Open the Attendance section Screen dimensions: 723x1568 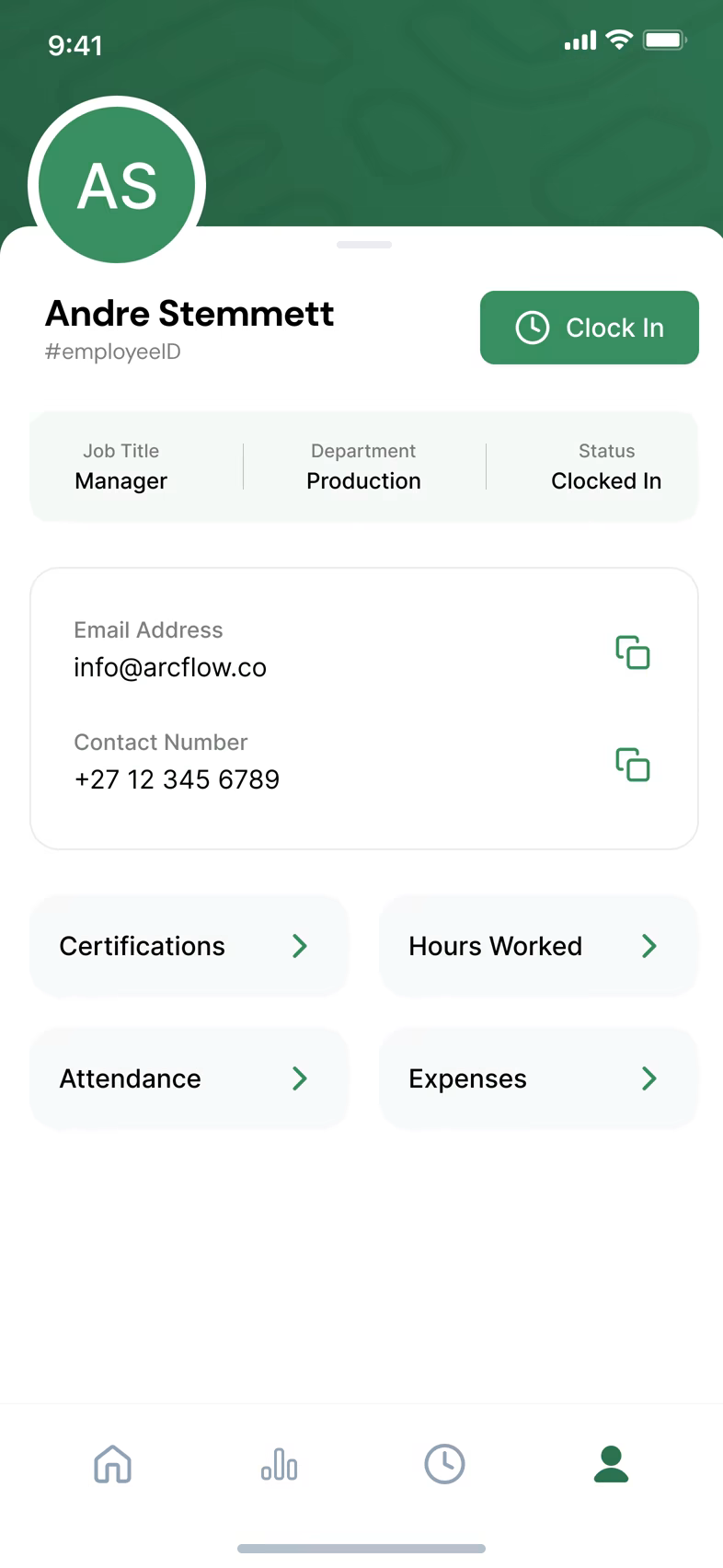click(x=189, y=1078)
